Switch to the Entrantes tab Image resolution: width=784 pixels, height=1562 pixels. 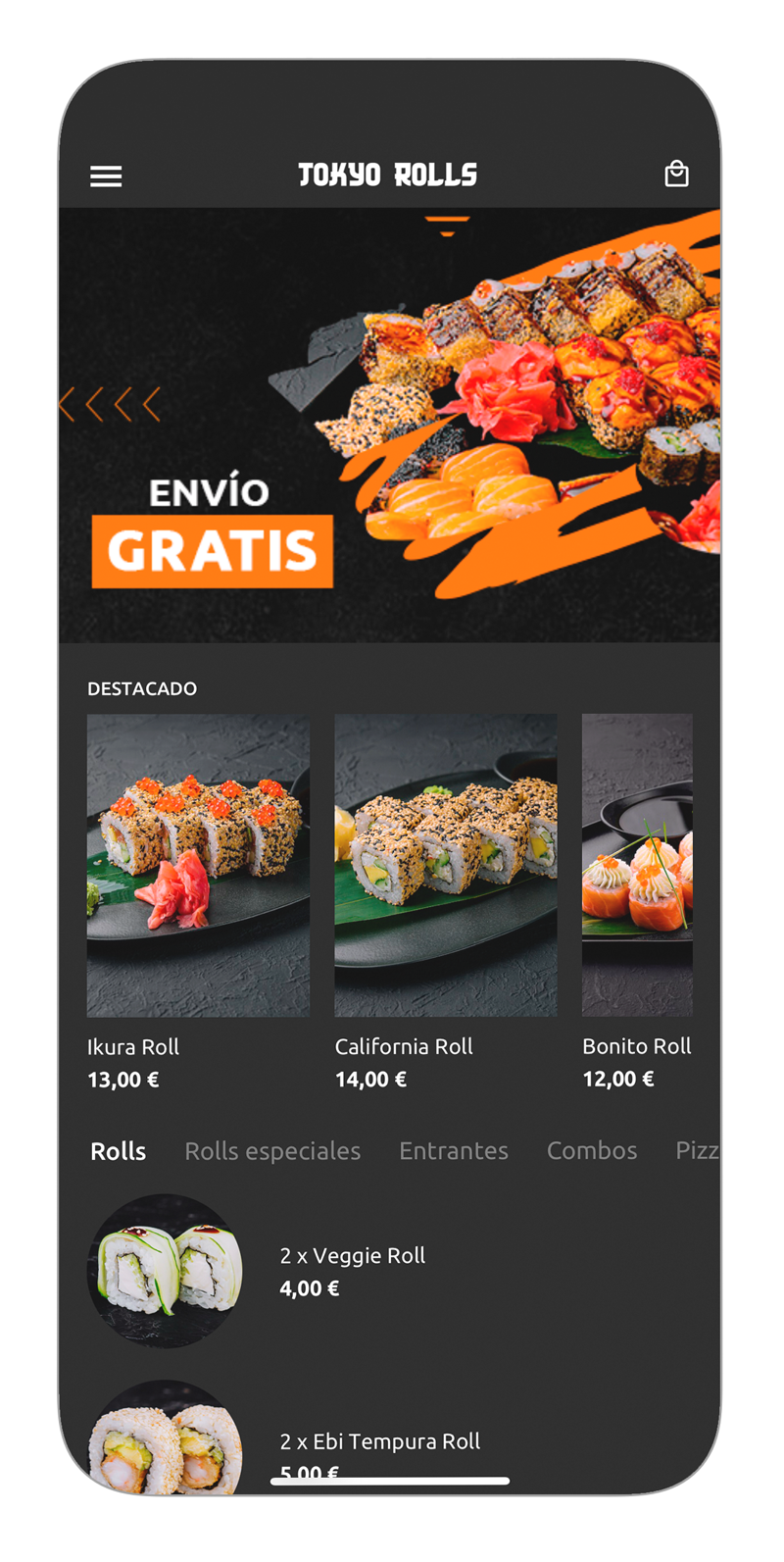click(454, 1151)
